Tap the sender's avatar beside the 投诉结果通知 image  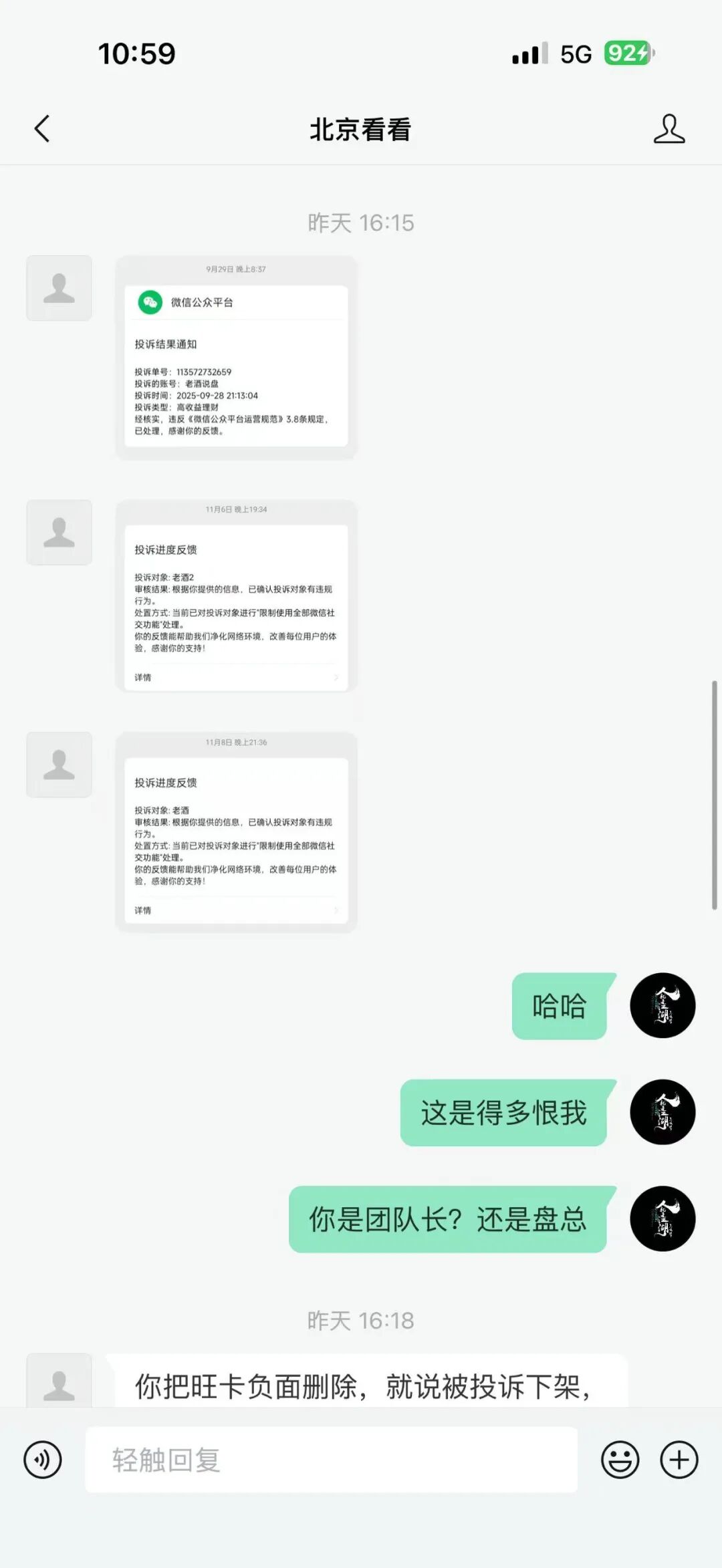tap(59, 288)
